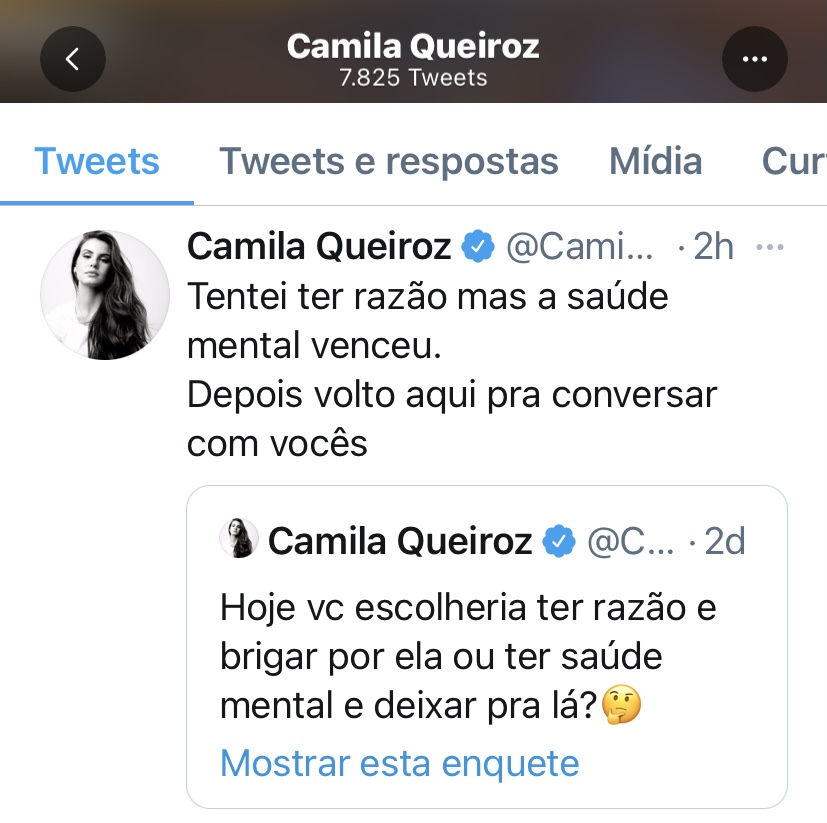Image resolution: width=827 pixels, height=823 pixels.
Task: Switch to the Tweets e respostas tab
Action: [388, 161]
